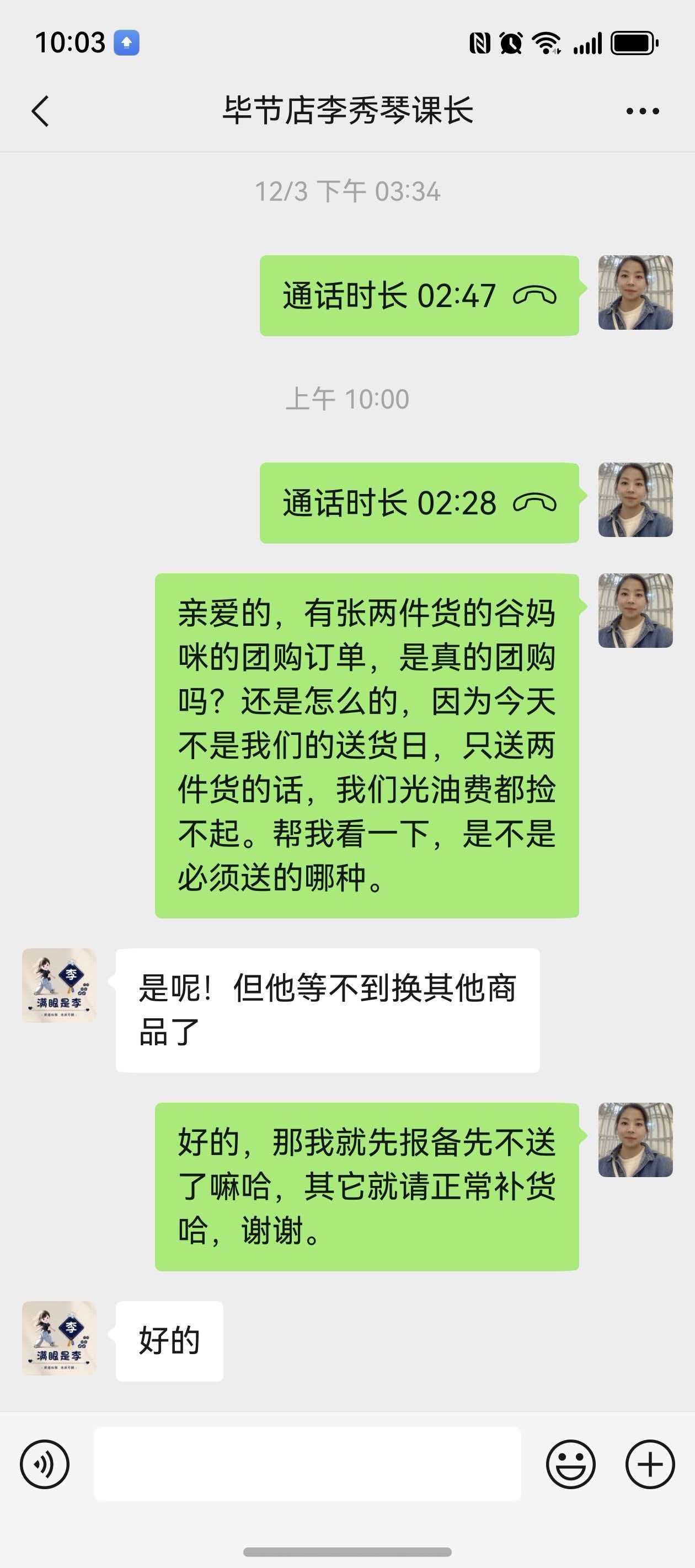The width and height of the screenshot is (695, 1568).
Task: Open the emoji sticker panel
Action: [570, 1464]
